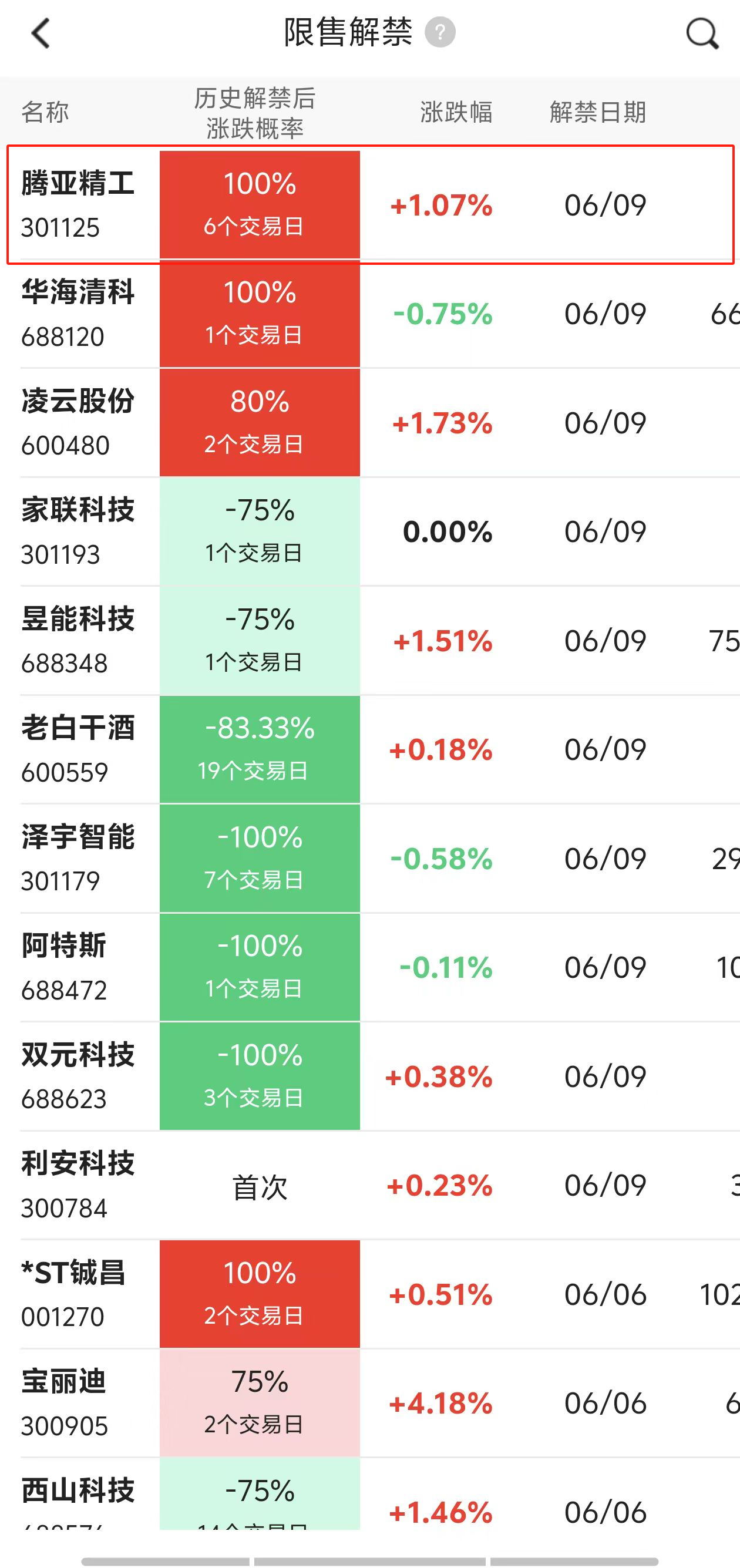Open search with the magnifier icon
Viewport: 740px width, 1568px height.
click(701, 33)
